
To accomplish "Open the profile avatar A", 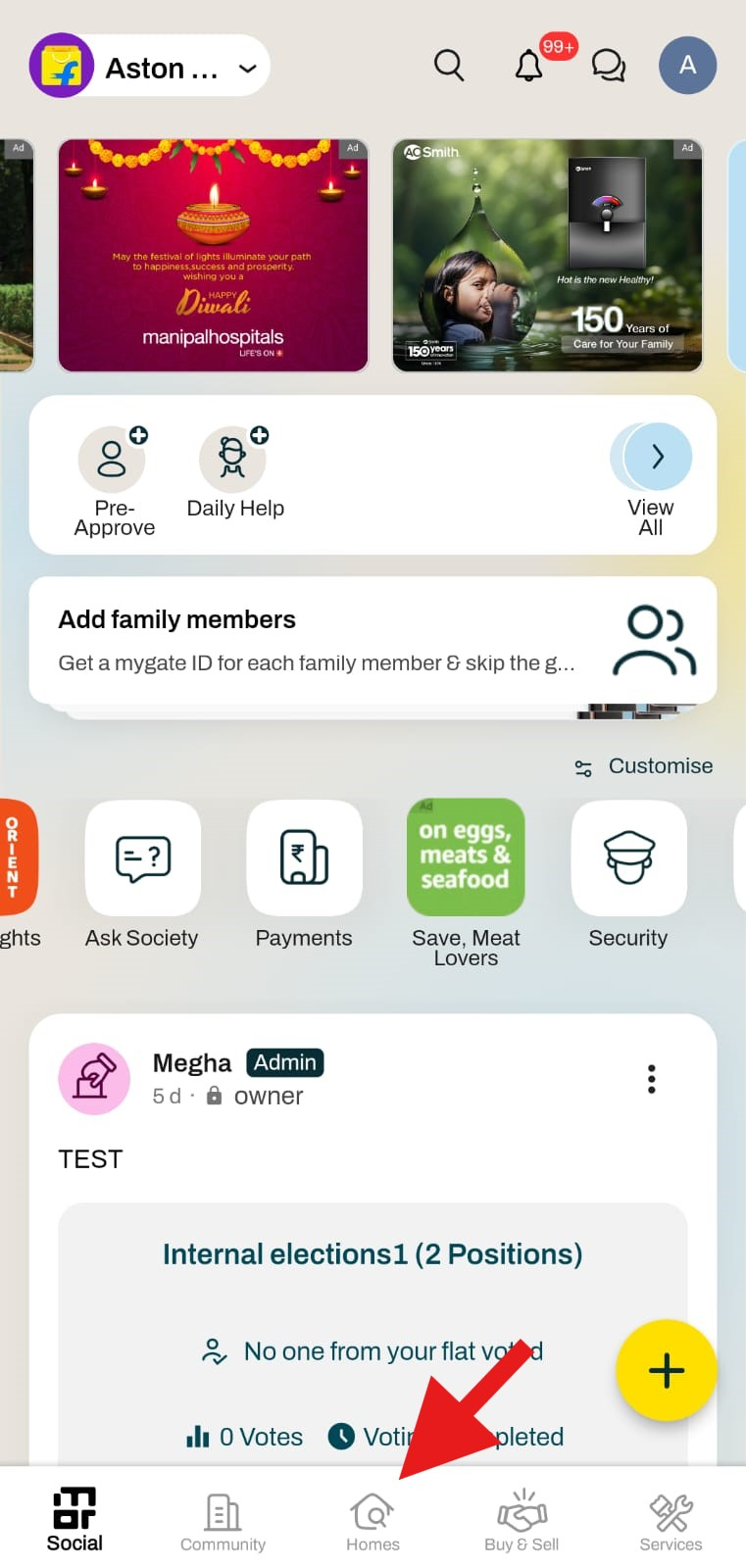I will [x=687, y=66].
